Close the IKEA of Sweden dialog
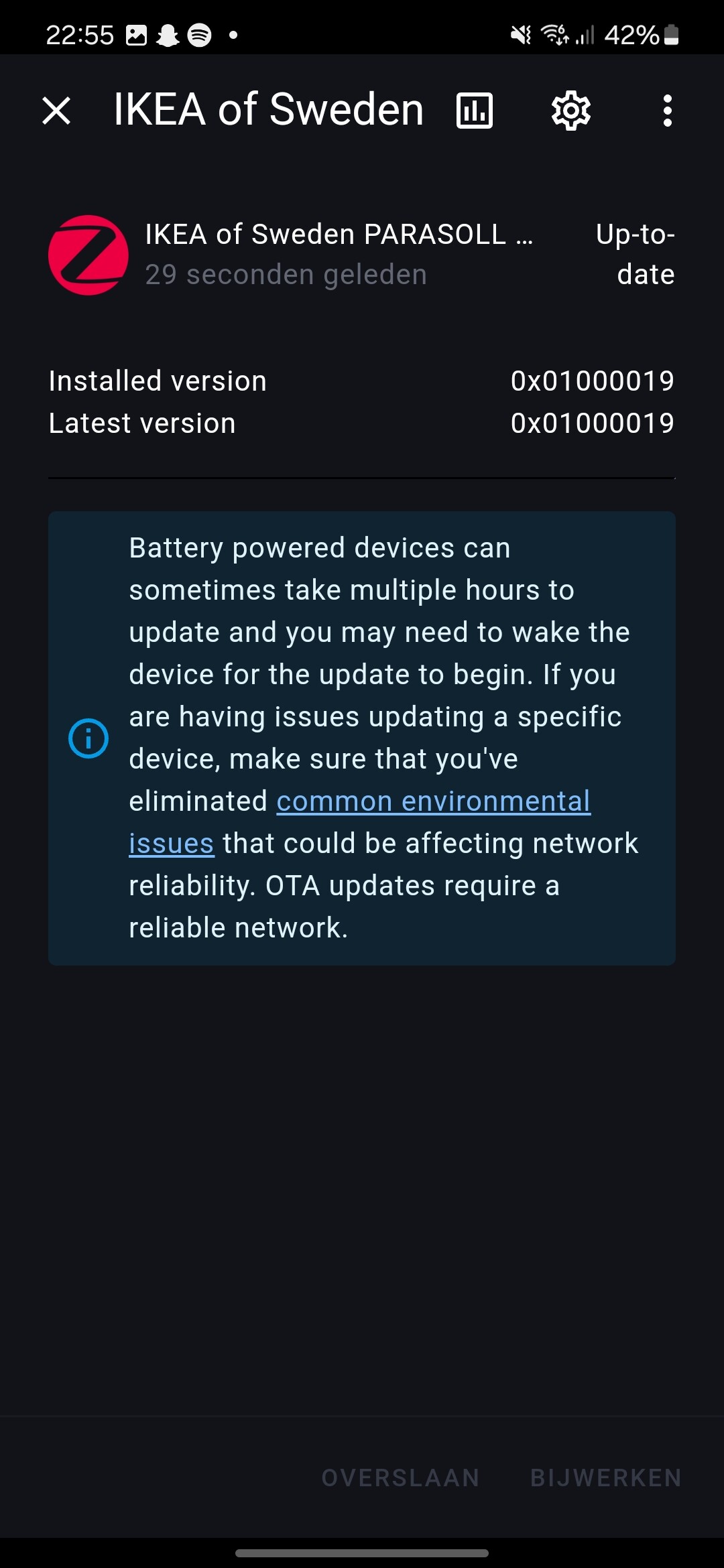The width and height of the screenshot is (724, 1568). [56, 111]
